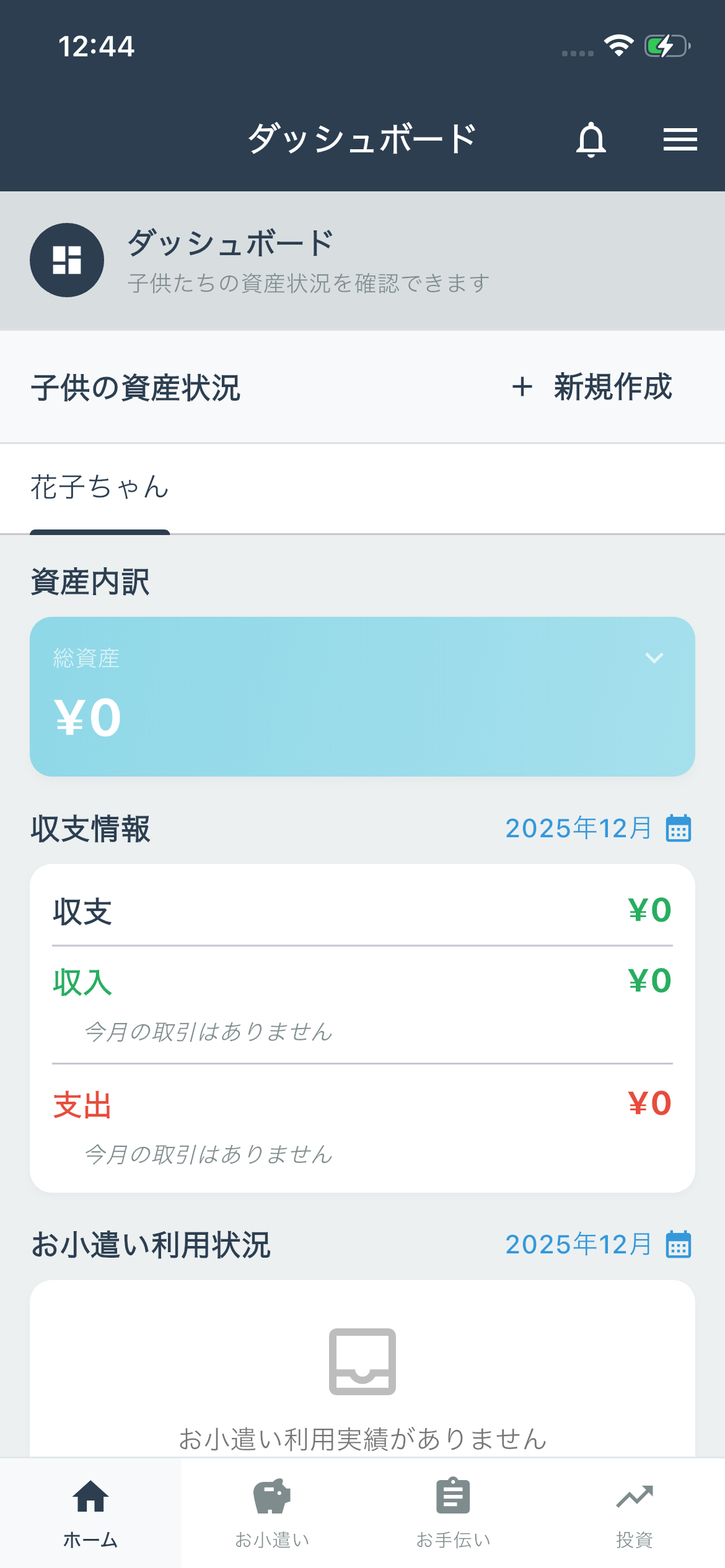The height and width of the screenshot is (1568, 725).
Task: Expand the 総資産 asset breakdown chevron
Action: 654,658
